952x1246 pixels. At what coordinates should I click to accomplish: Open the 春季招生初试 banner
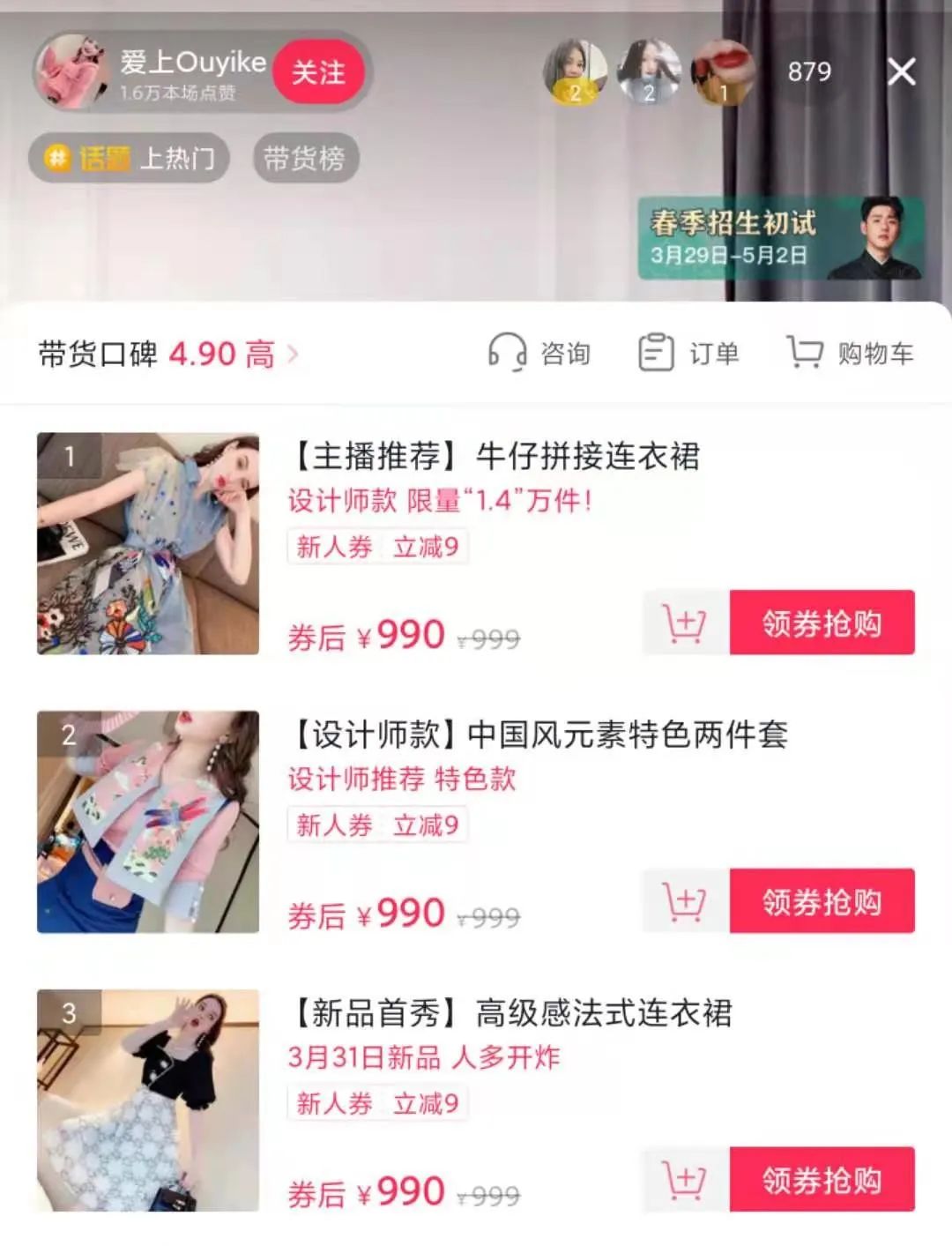(x=780, y=238)
